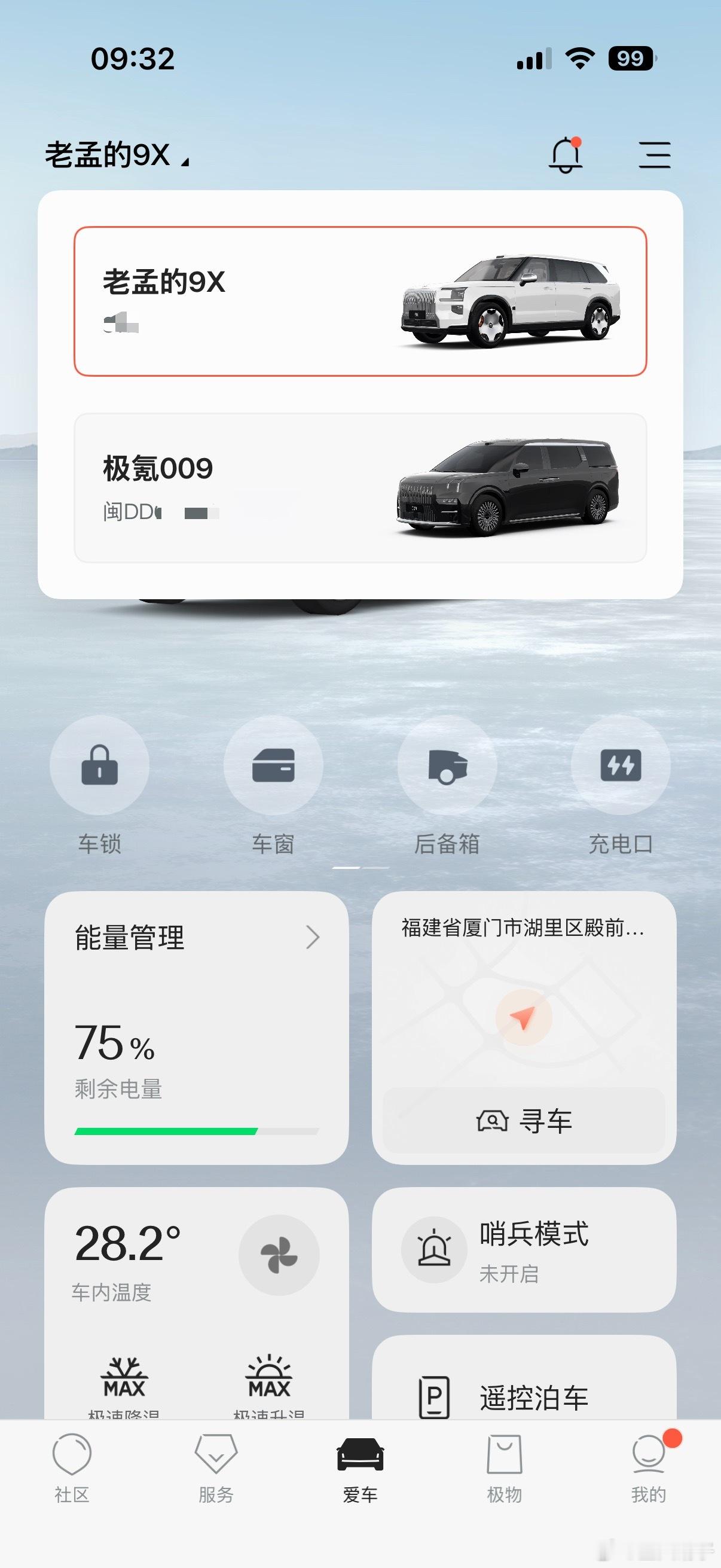Tap the 车锁 vehicle lock icon

[99, 766]
